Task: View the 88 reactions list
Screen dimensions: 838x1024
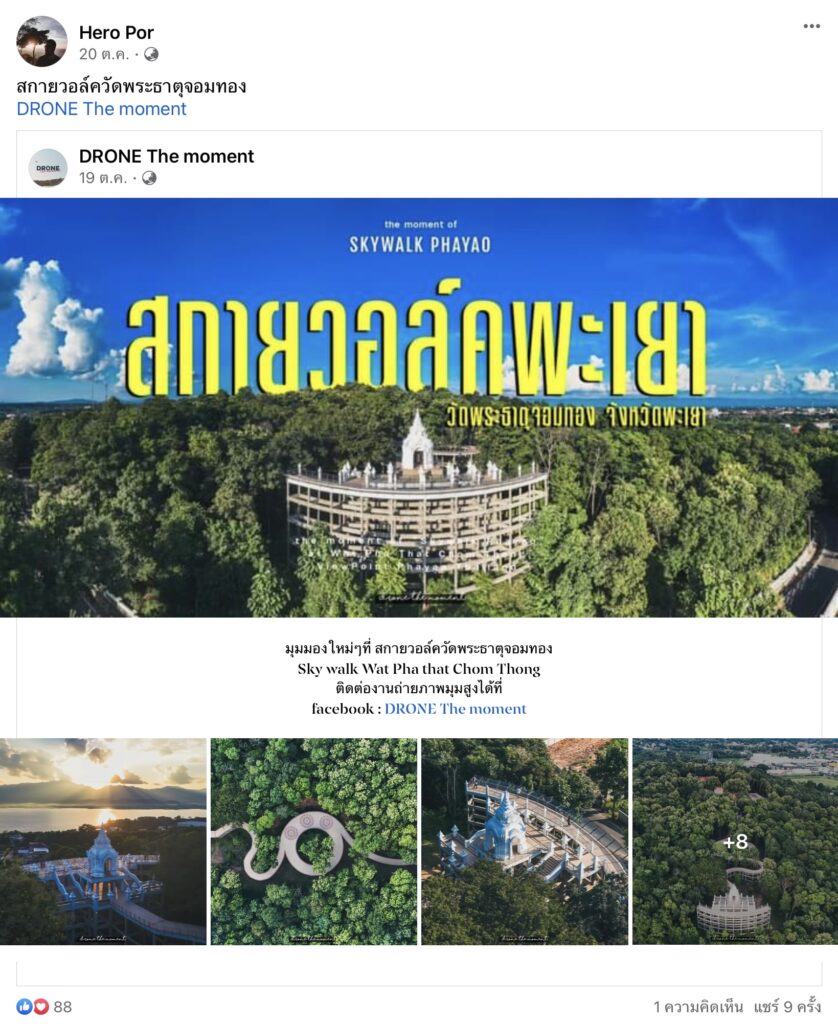Action: click(45, 1007)
